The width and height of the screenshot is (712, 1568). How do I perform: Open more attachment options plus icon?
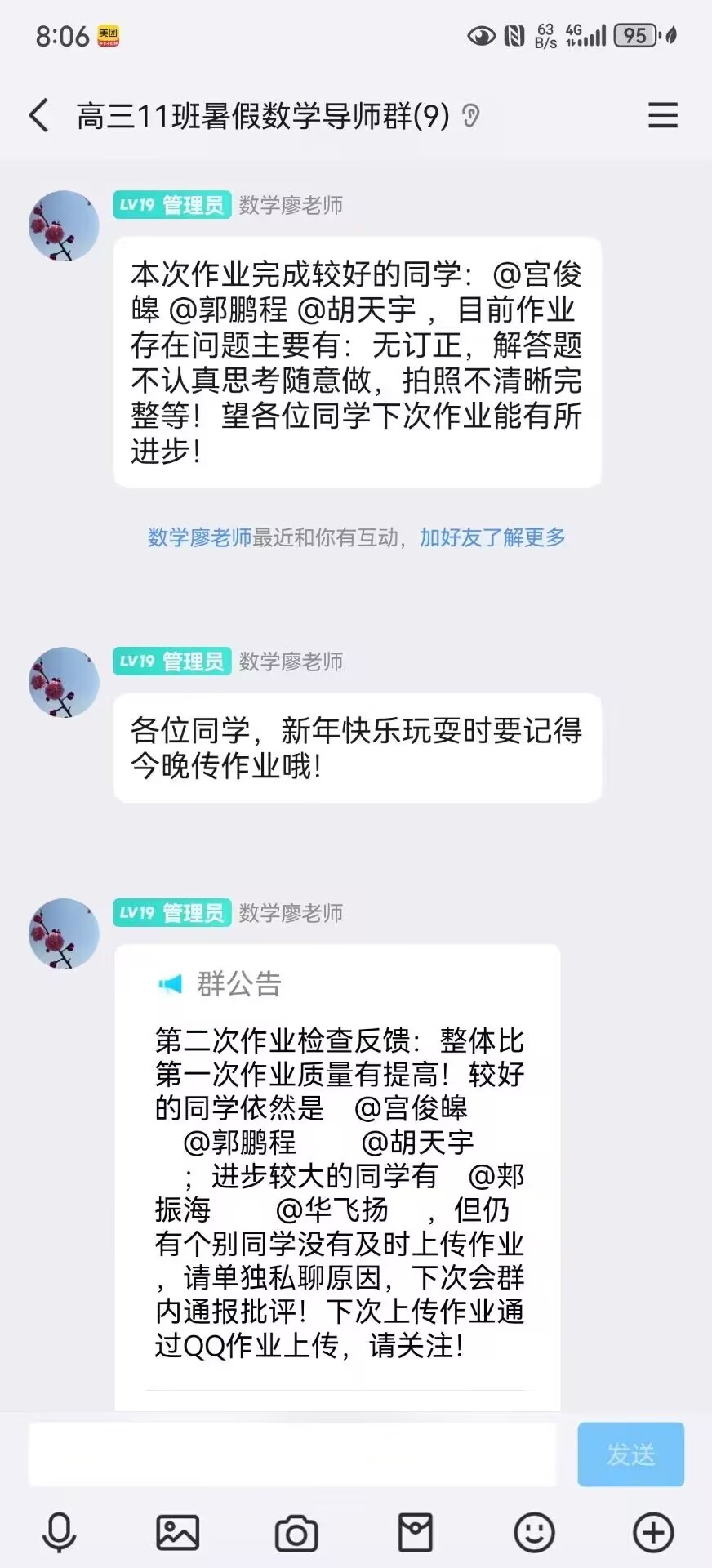coord(653,1532)
